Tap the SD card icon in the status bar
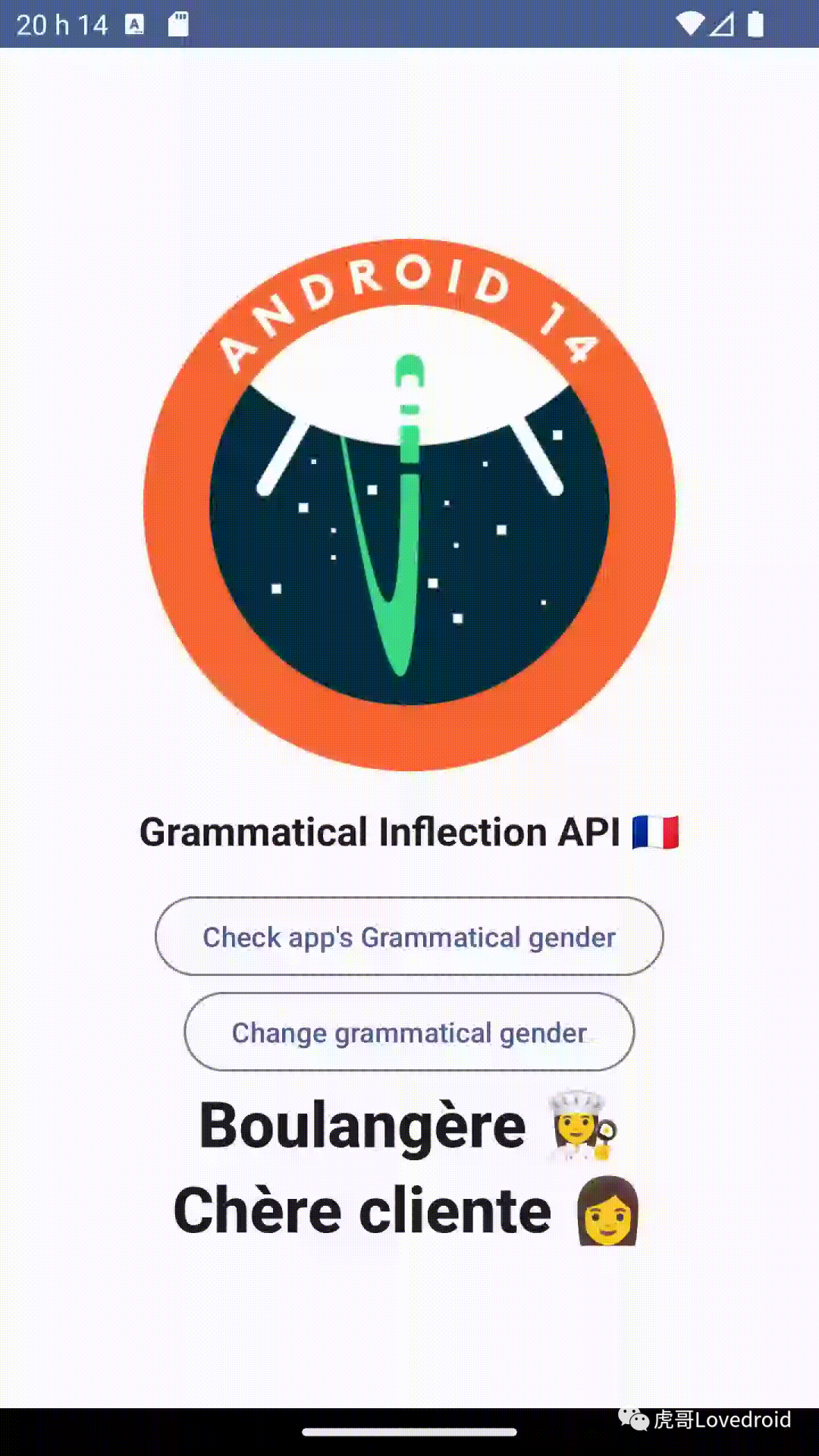The image size is (819, 1456). coord(178,25)
